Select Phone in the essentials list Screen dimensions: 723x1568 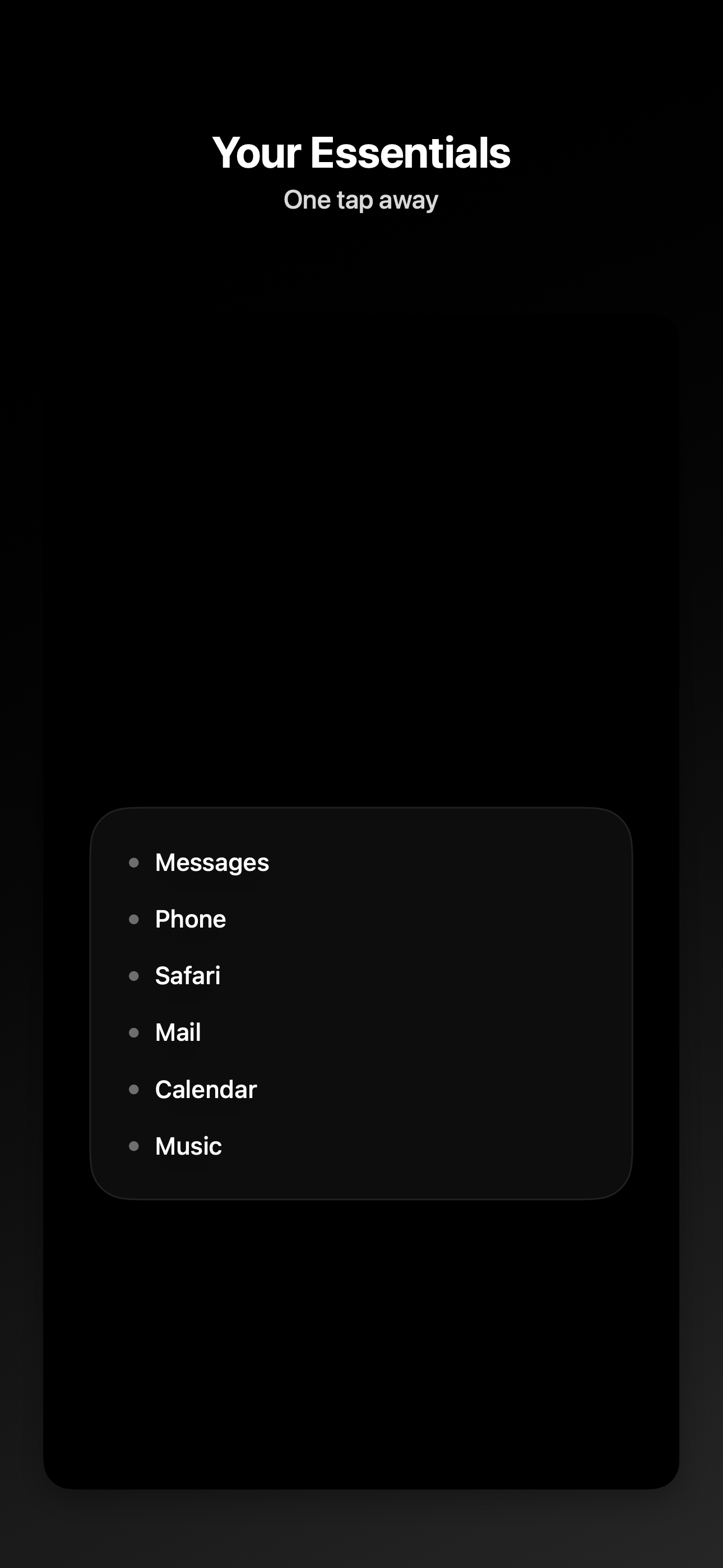(x=191, y=919)
